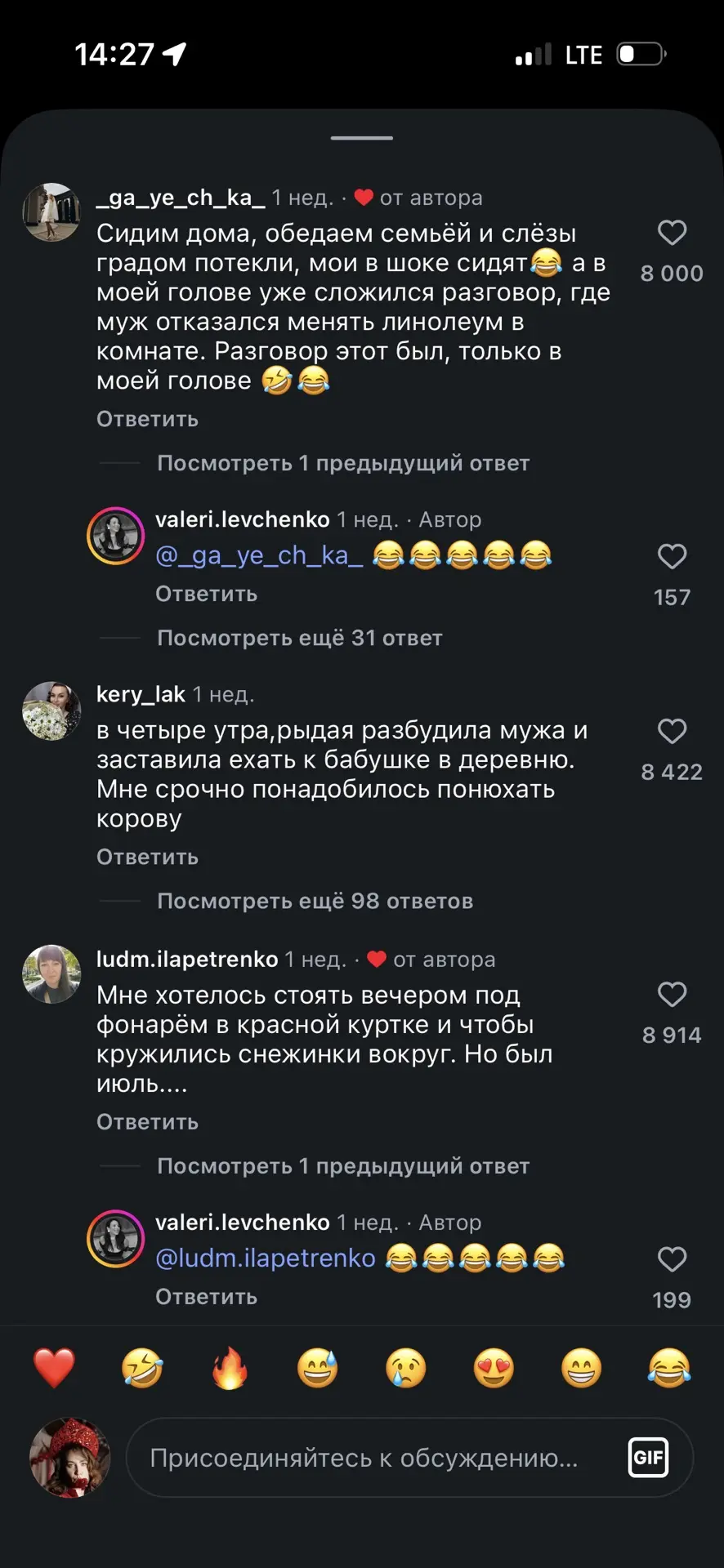
Task: Show previous reply under ludm.ilapetrenko's comment
Action: click(x=343, y=1165)
